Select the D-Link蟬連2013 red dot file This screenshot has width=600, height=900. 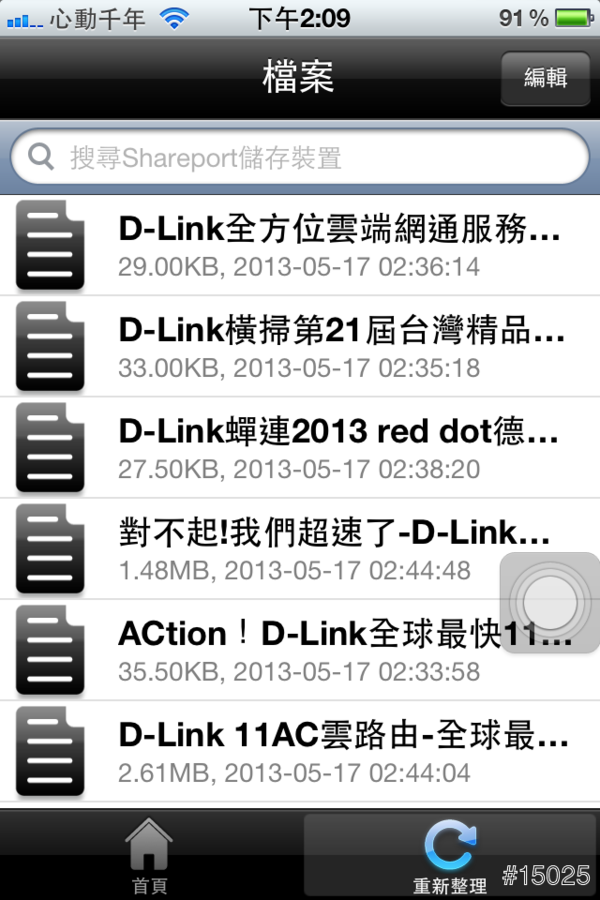[x=300, y=446]
